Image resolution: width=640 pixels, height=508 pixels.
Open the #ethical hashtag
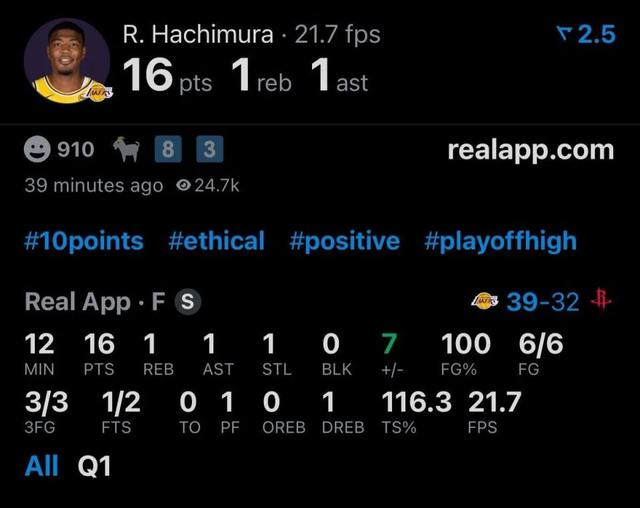pyautogui.click(x=216, y=241)
